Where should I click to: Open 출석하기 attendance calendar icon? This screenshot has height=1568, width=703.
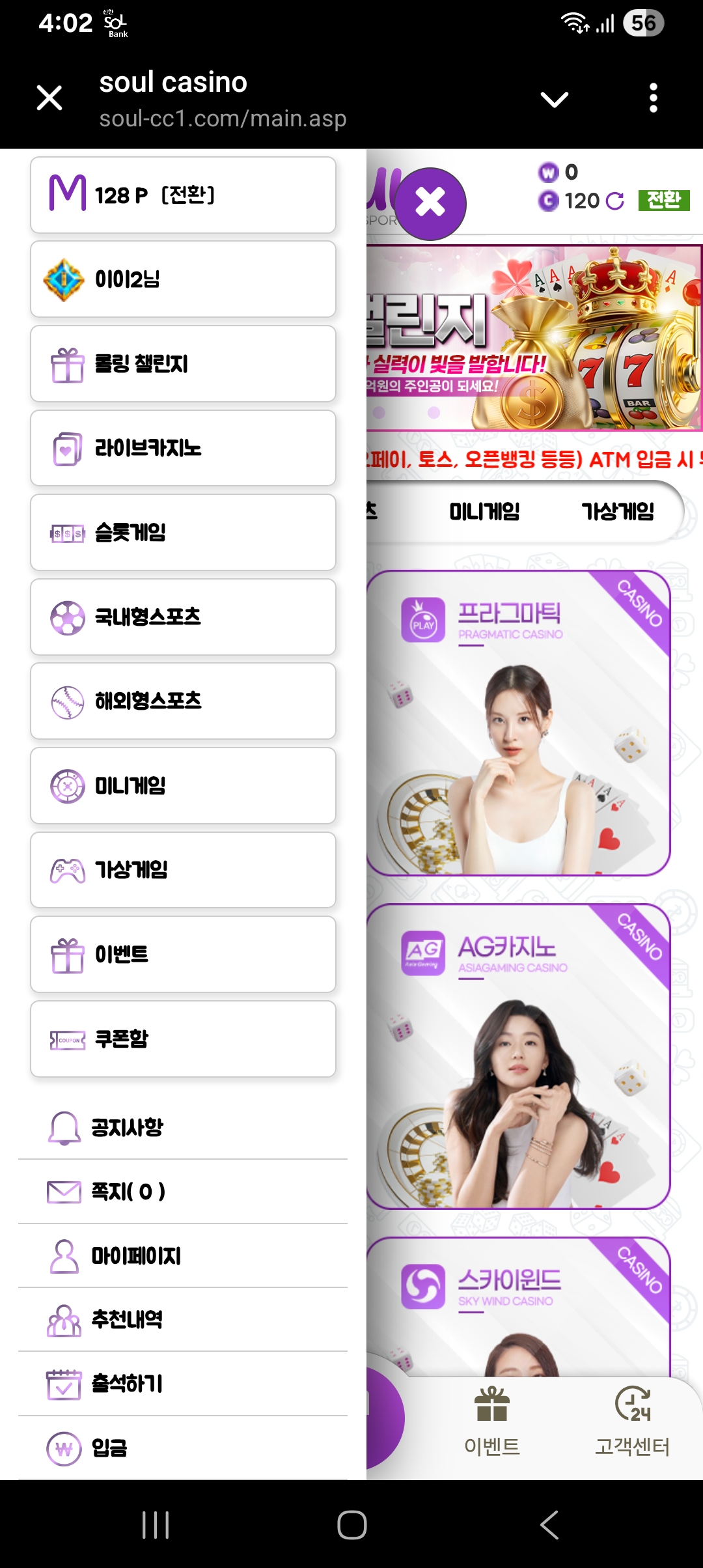point(62,1384)
